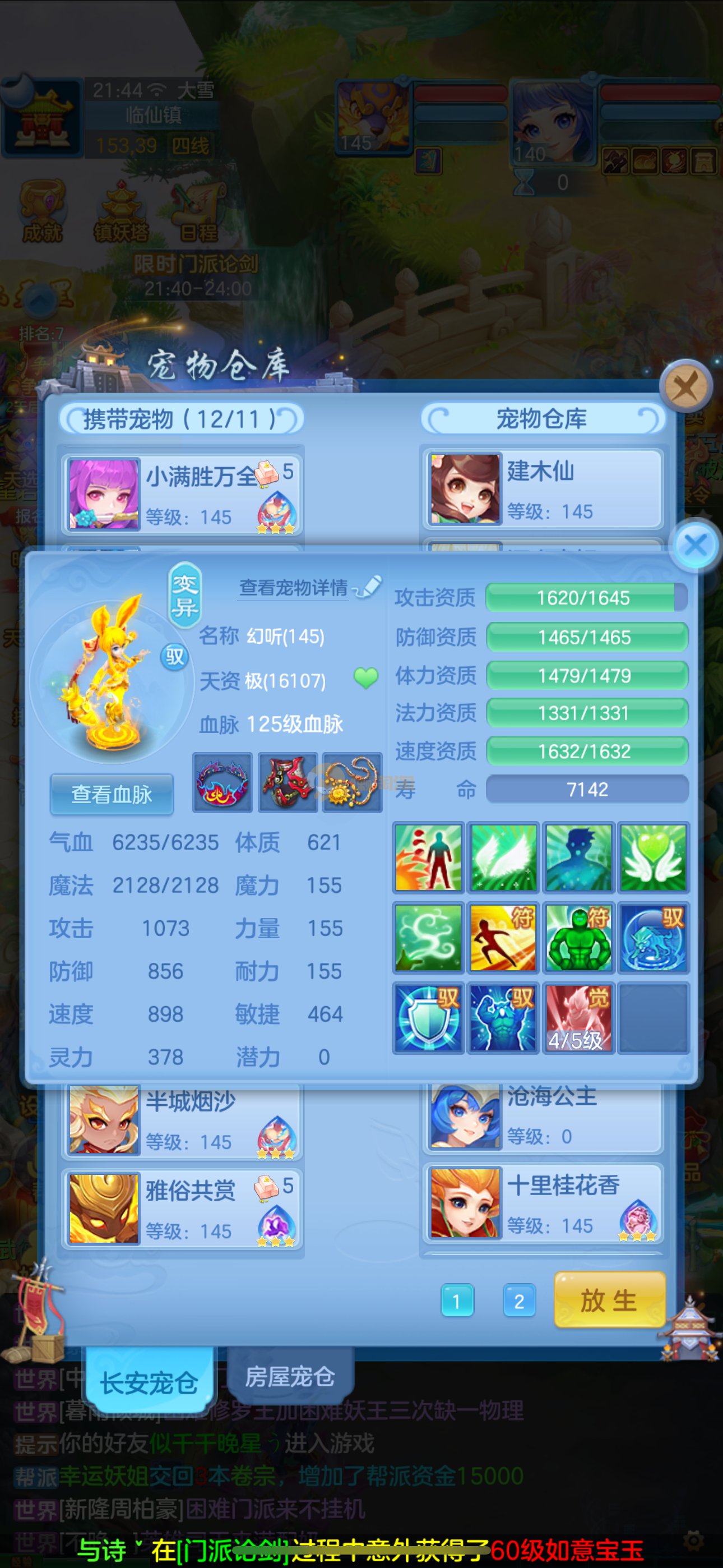This screenshot has width=723, height=1568.
Task: View the green heart wings skill
Action: click(x=653, y=857)
